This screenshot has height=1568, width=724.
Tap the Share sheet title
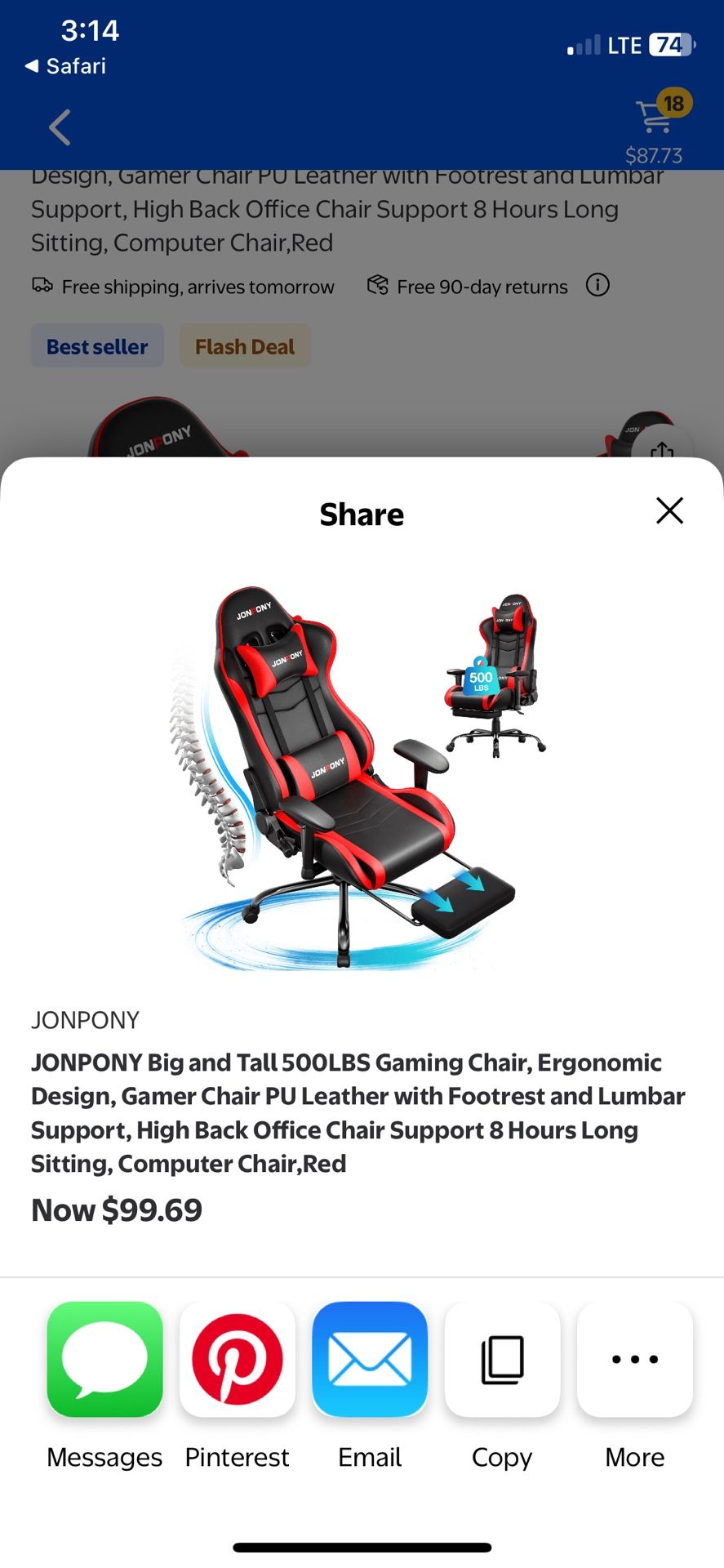[362, 514]
